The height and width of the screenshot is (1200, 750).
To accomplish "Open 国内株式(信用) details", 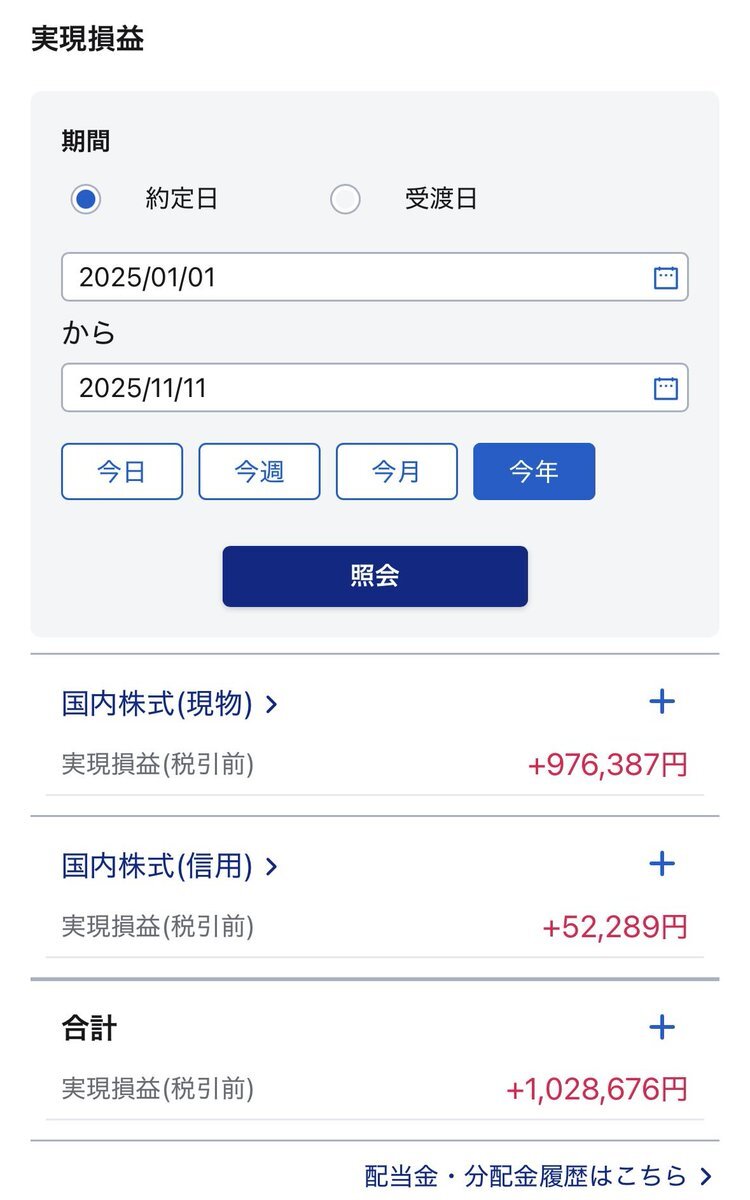I will (x=169, y=866).
